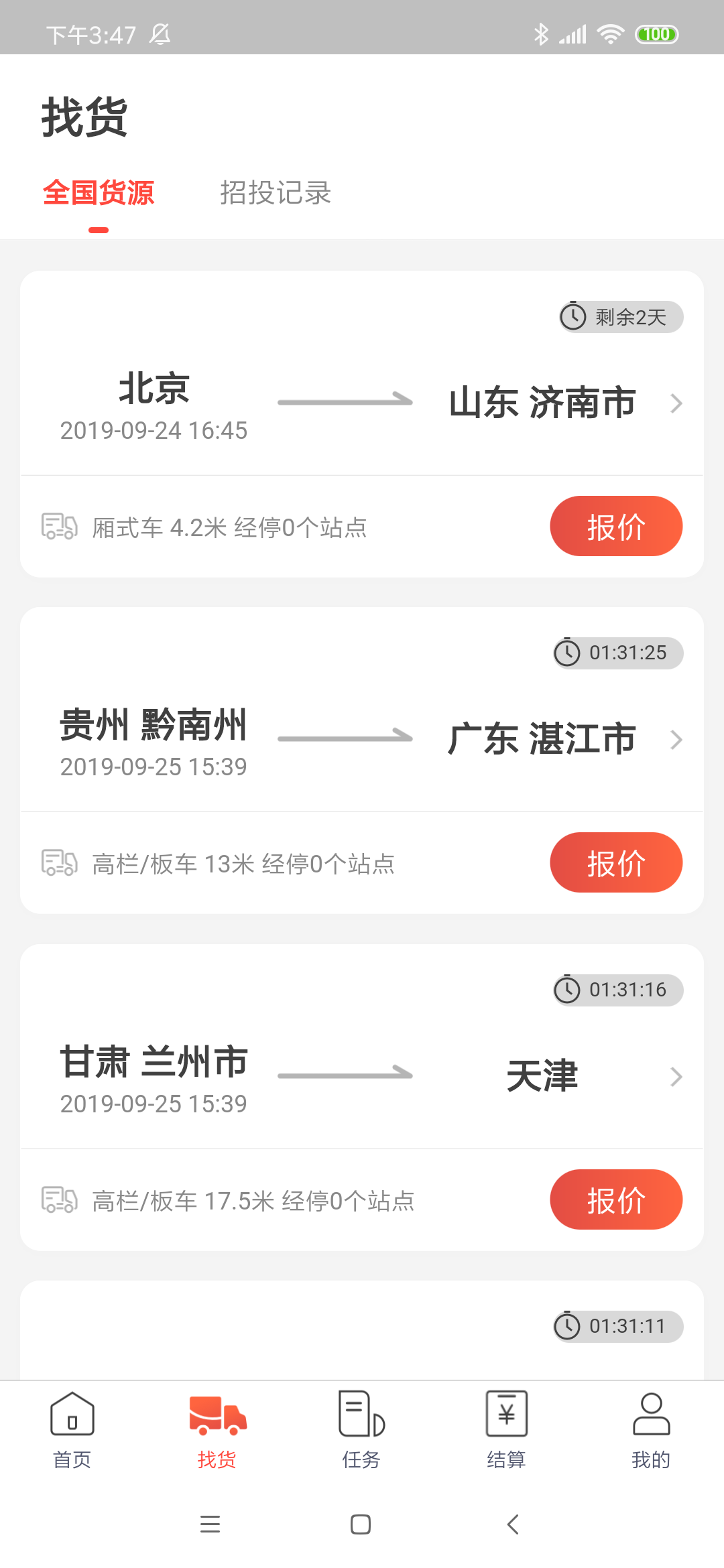This screenshot has height=1568, width=724.
Task: Tap the clock icon next to 剩余2天
Action: 575,317
